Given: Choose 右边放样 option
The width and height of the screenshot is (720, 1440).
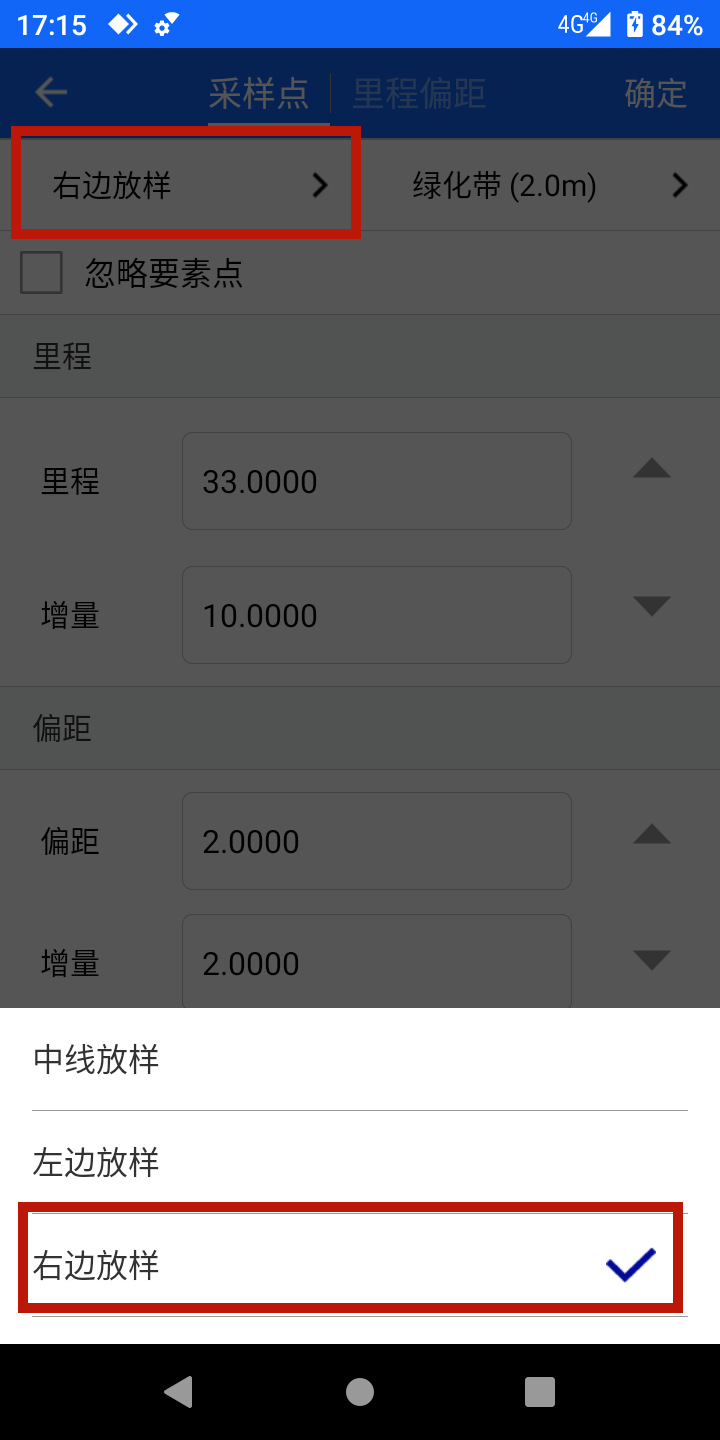Looking at the screenshot, I should 360,1265.
